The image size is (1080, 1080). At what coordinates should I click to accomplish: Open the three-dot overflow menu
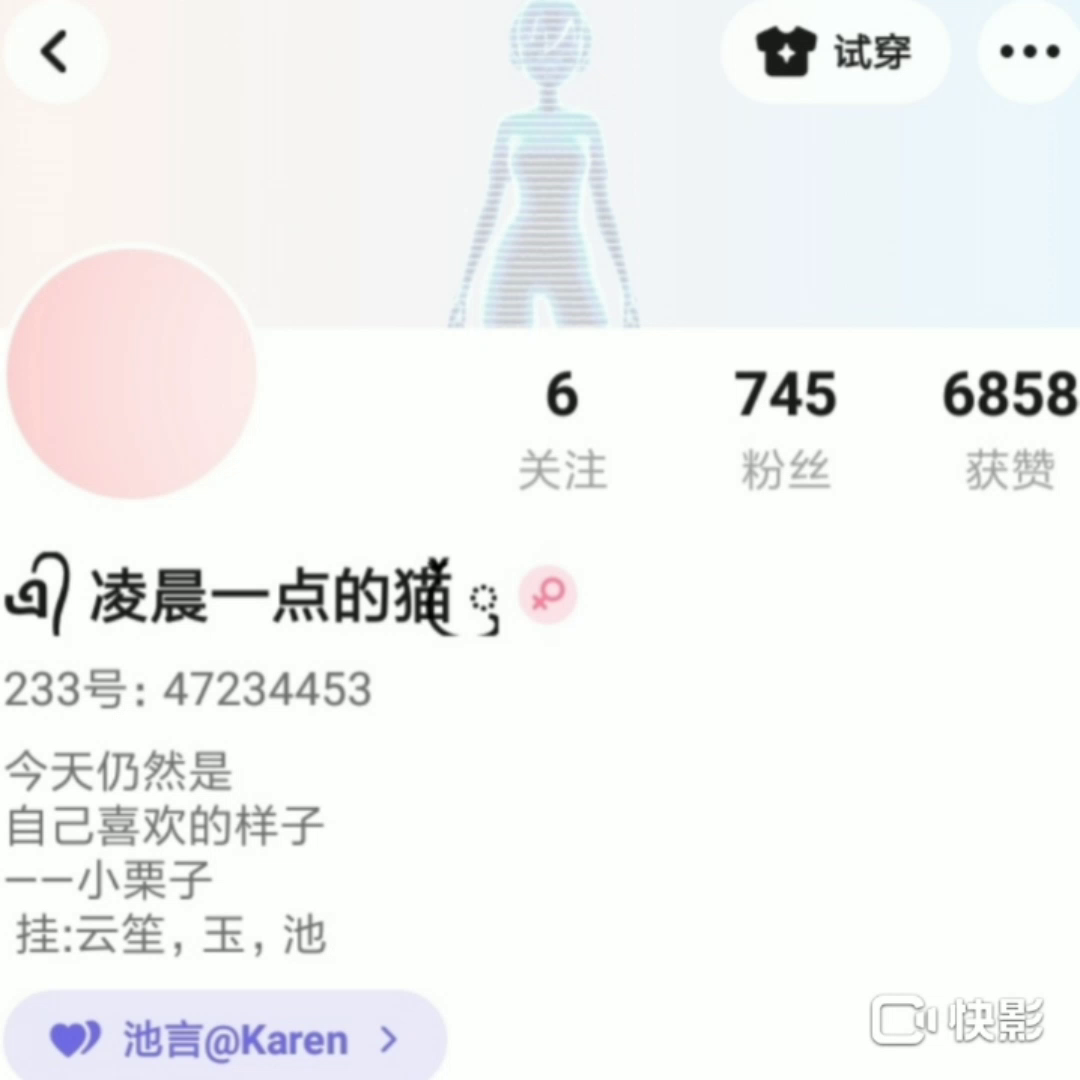pyautogui.click(x=1029, y=52)
